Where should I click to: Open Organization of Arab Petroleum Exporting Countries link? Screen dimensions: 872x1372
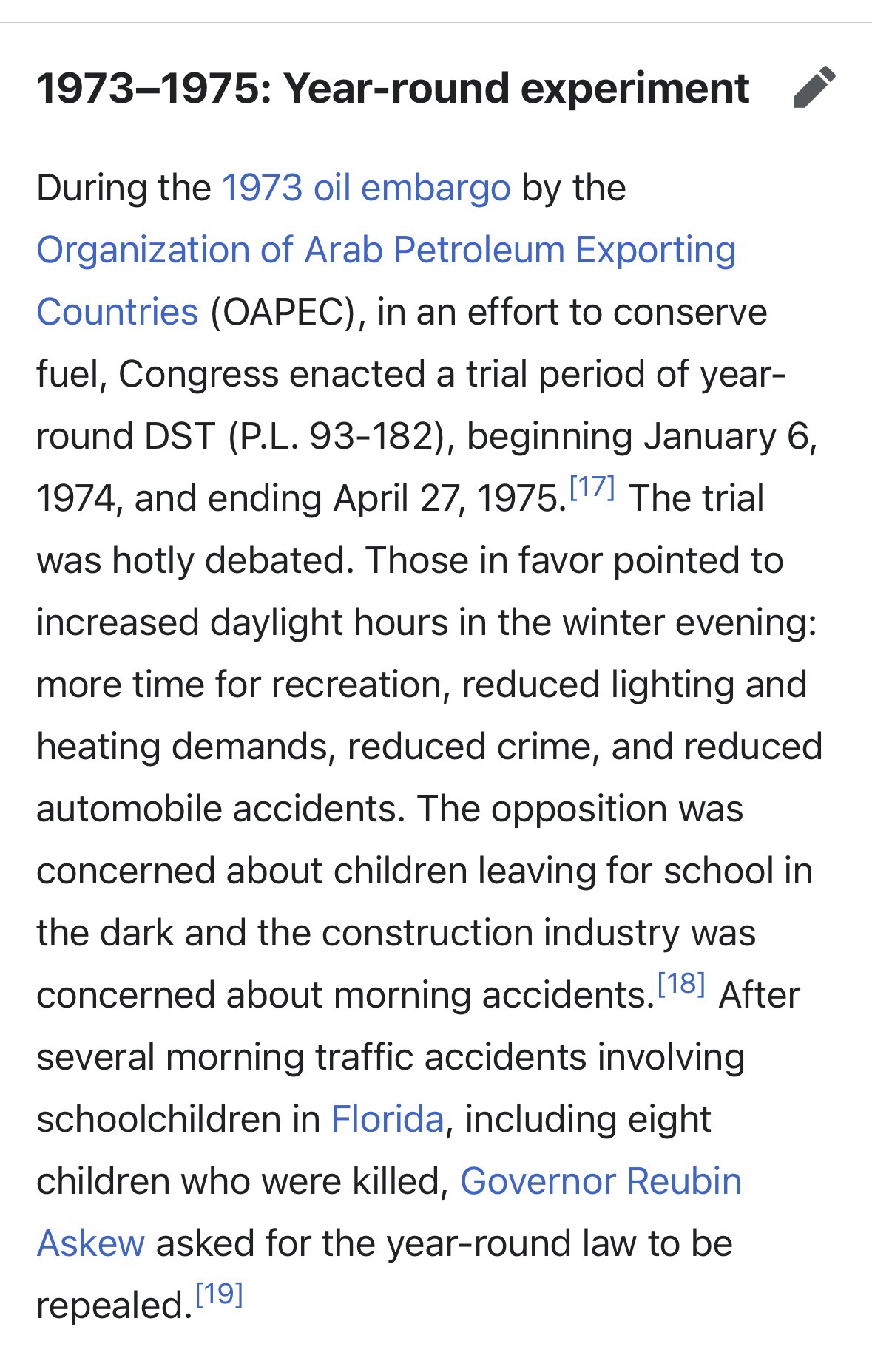tap(385, 250)
